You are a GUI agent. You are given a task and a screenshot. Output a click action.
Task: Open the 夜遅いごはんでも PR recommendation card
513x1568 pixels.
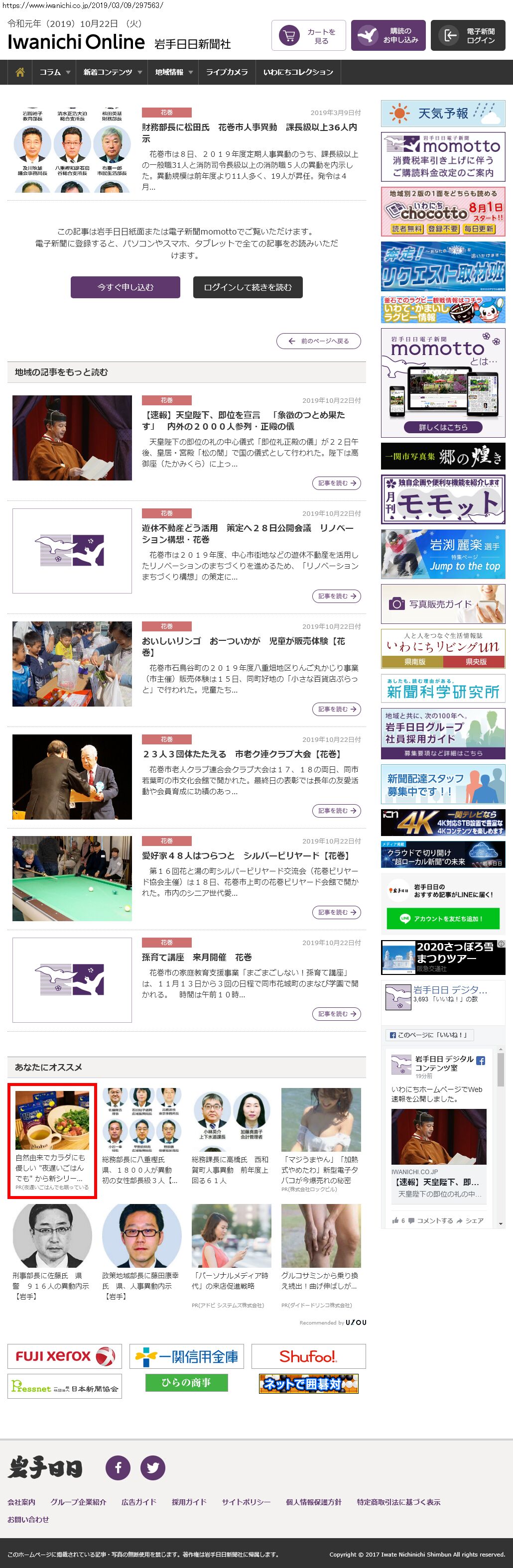pos(52,1140)
